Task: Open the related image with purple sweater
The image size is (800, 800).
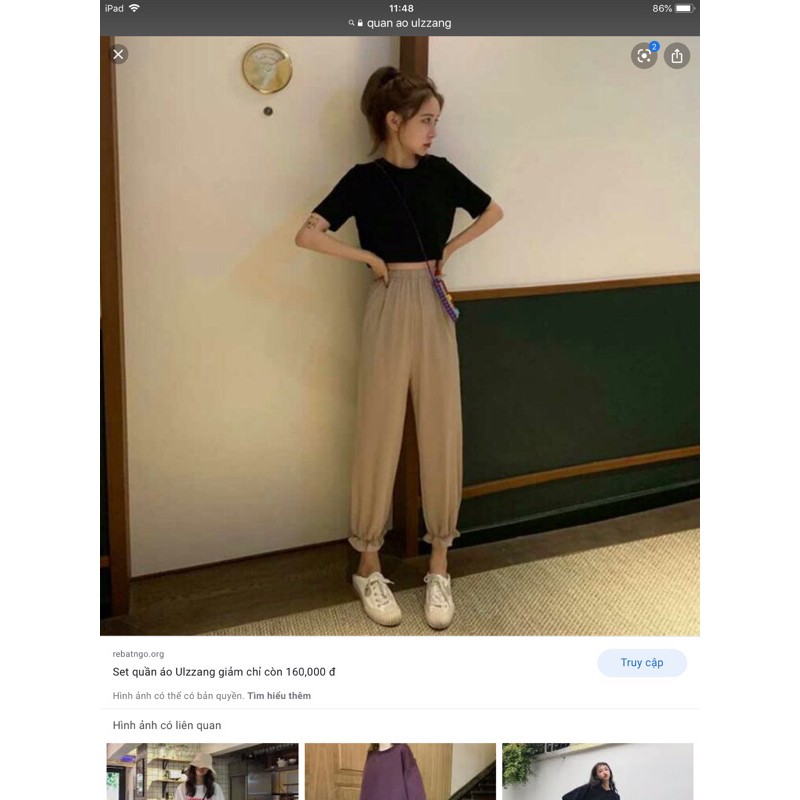Action: pos(400,771)
